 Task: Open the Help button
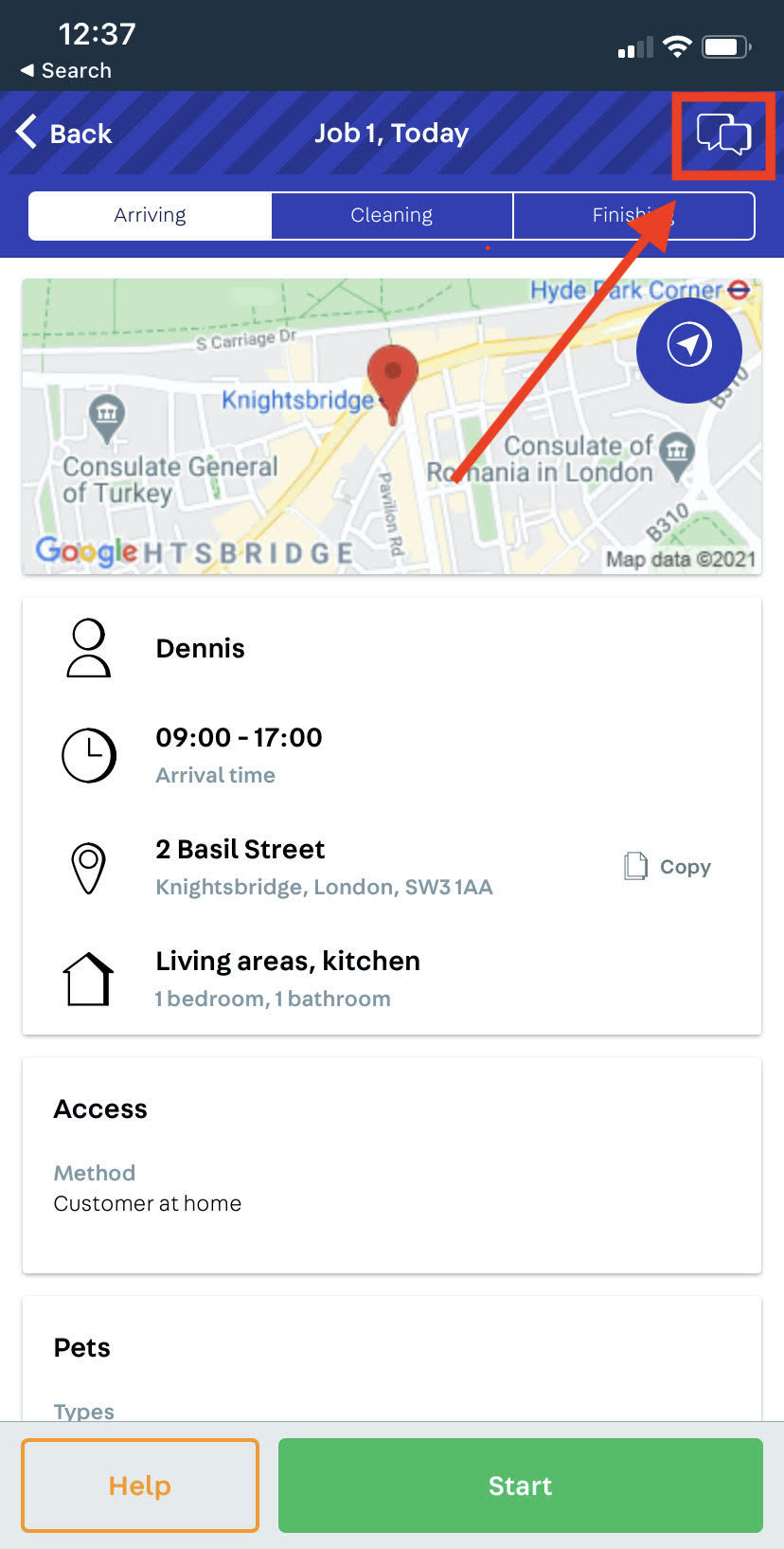140,1485
